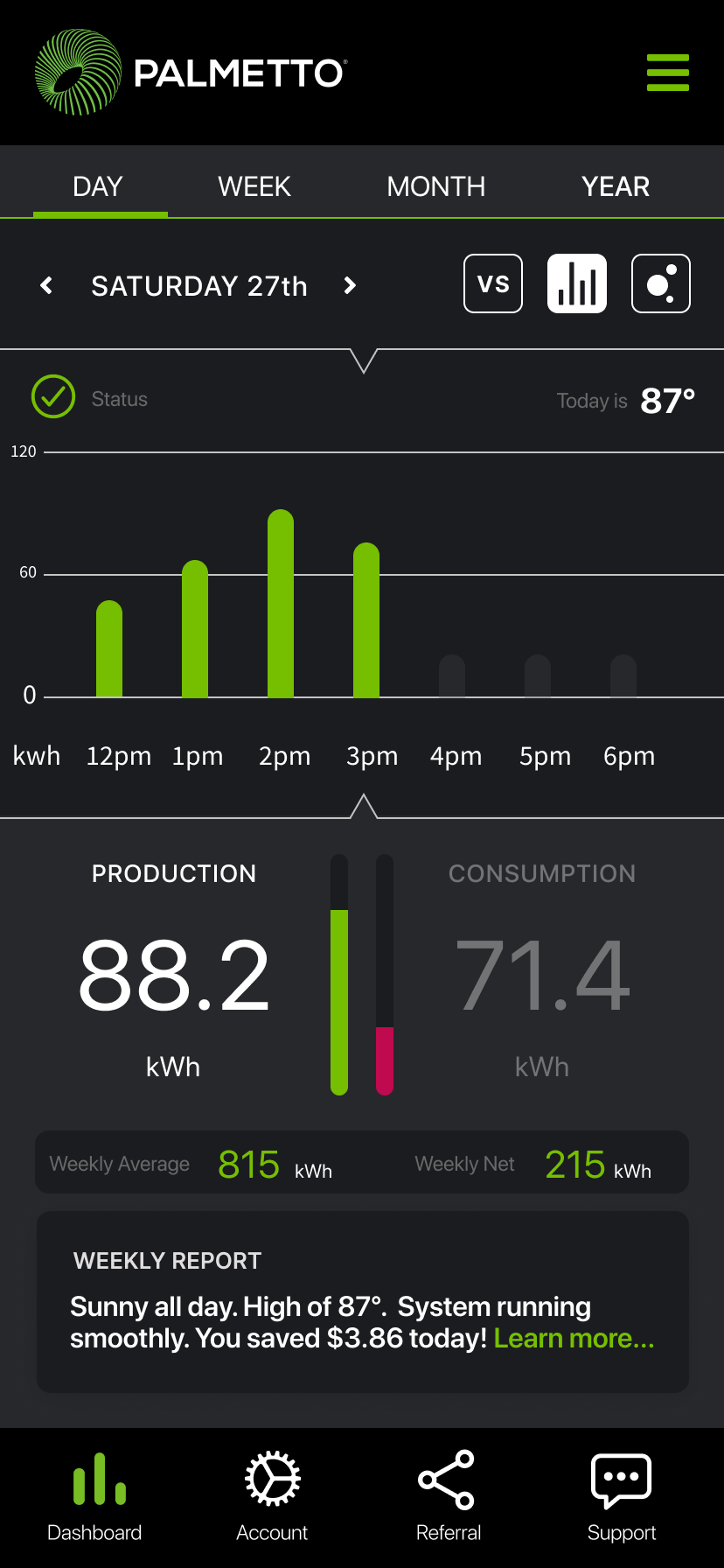This screenshot has height=1568, width=724.
Task: Switch to the MONTH tab
Action: point(435,186)
